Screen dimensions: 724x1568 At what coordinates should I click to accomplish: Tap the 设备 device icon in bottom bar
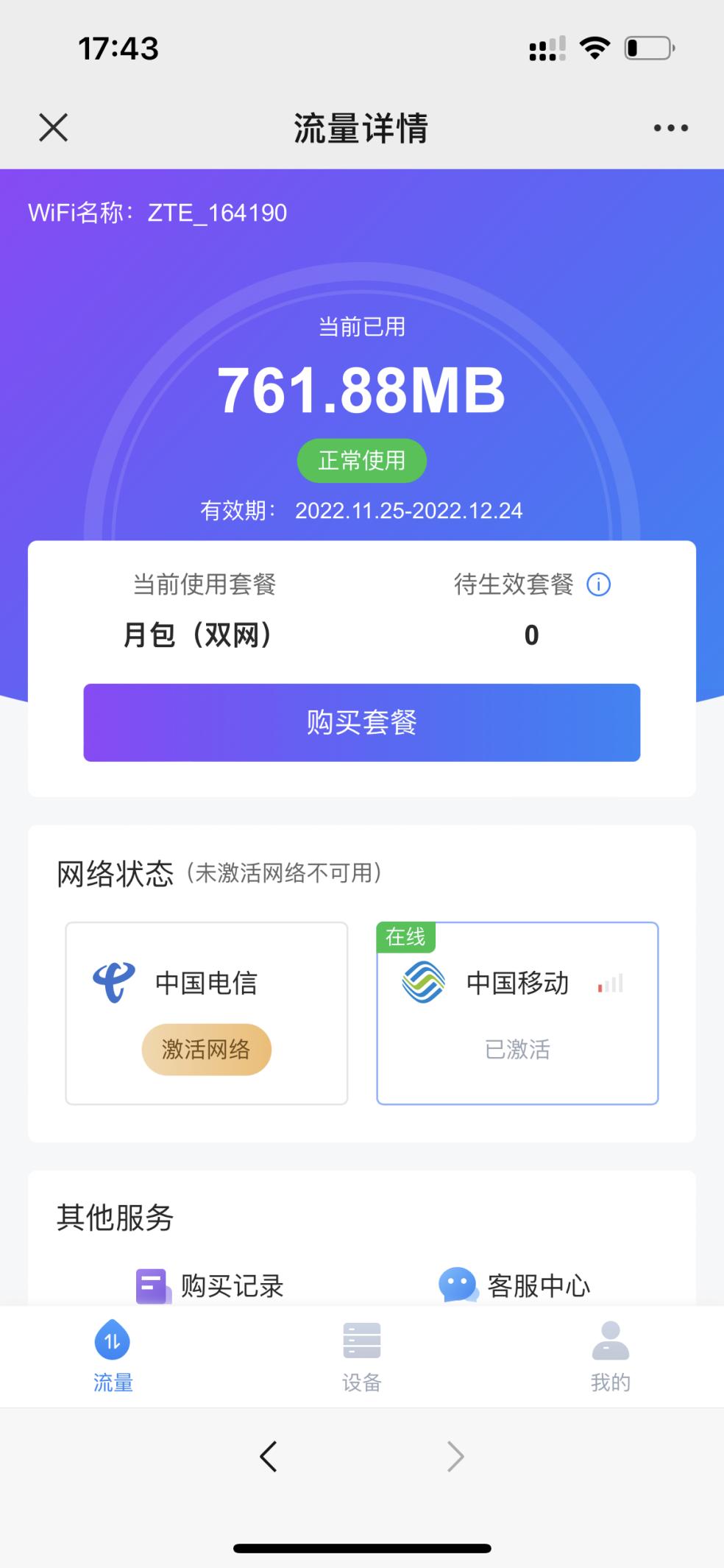361,1341
